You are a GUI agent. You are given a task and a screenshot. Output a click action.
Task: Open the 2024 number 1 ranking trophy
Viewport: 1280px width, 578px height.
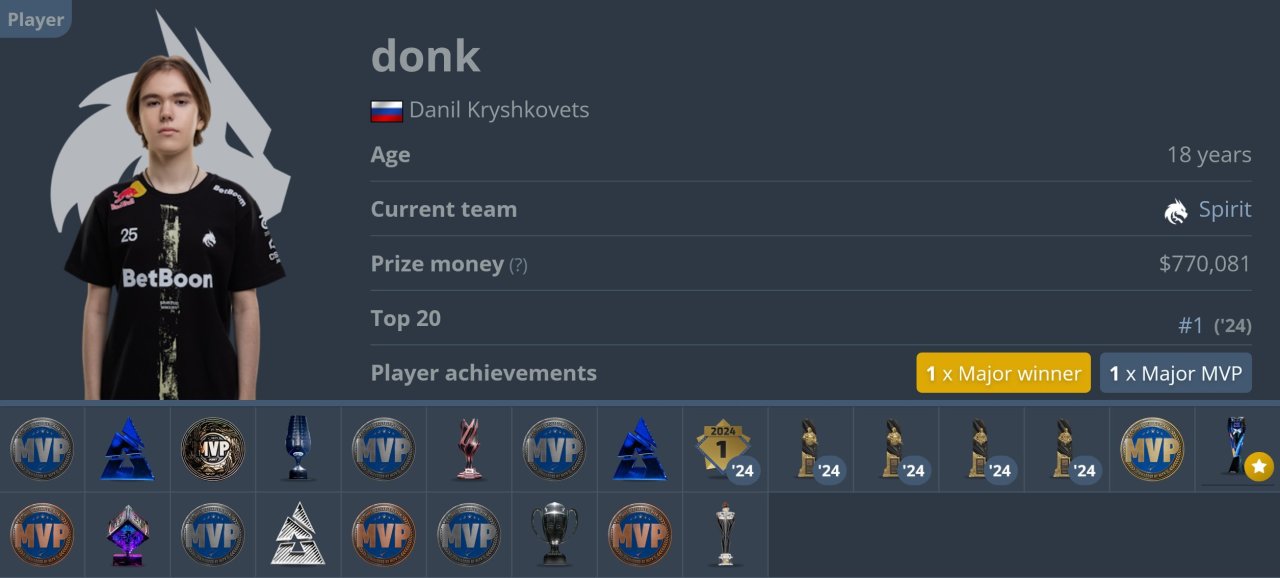pyautogui.click(x=724, y=448)
